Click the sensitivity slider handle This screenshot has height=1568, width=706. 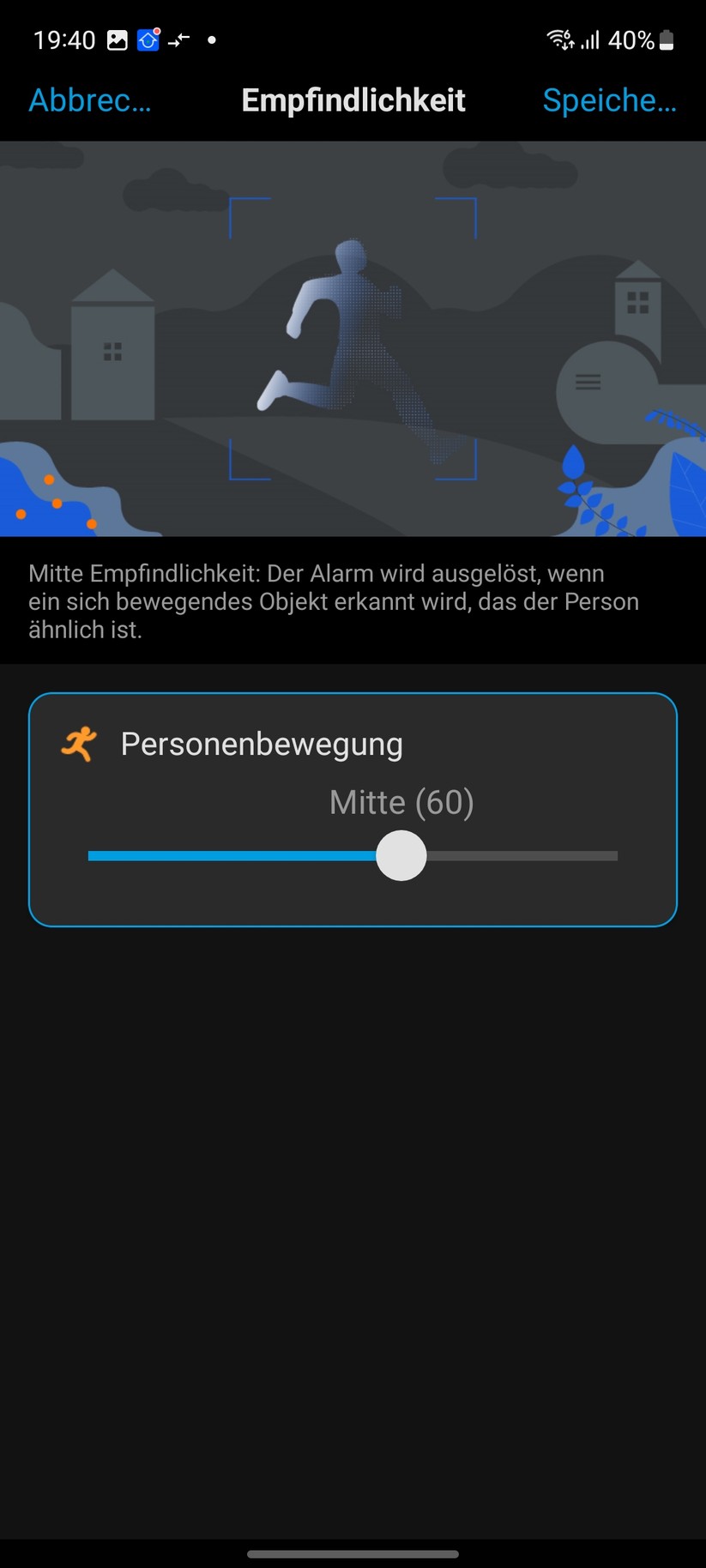[401, 855]
